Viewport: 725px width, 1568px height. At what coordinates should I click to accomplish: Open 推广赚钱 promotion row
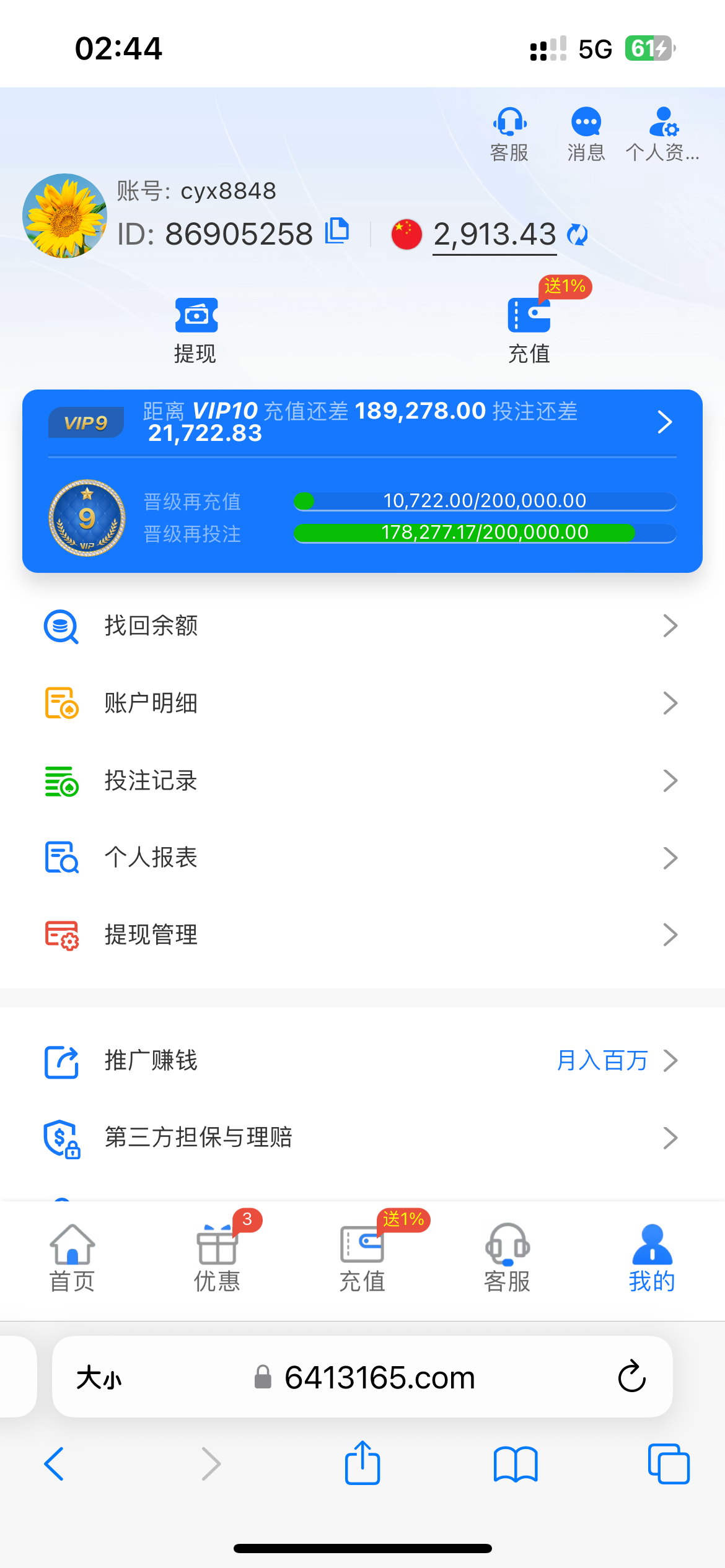point(362,1061)
